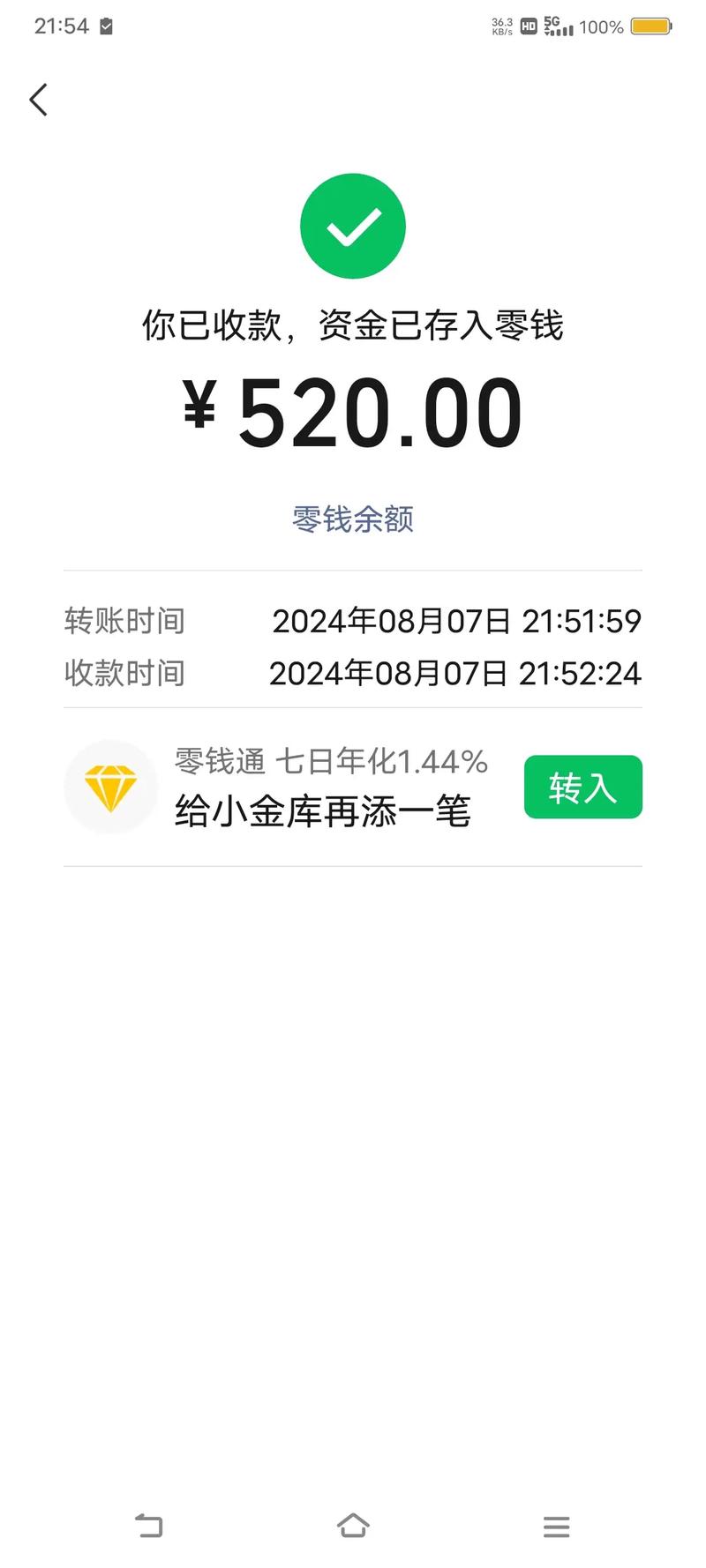706x1568 pixels.
Task: Tap the 5G signal indicator
Action: 556,26
